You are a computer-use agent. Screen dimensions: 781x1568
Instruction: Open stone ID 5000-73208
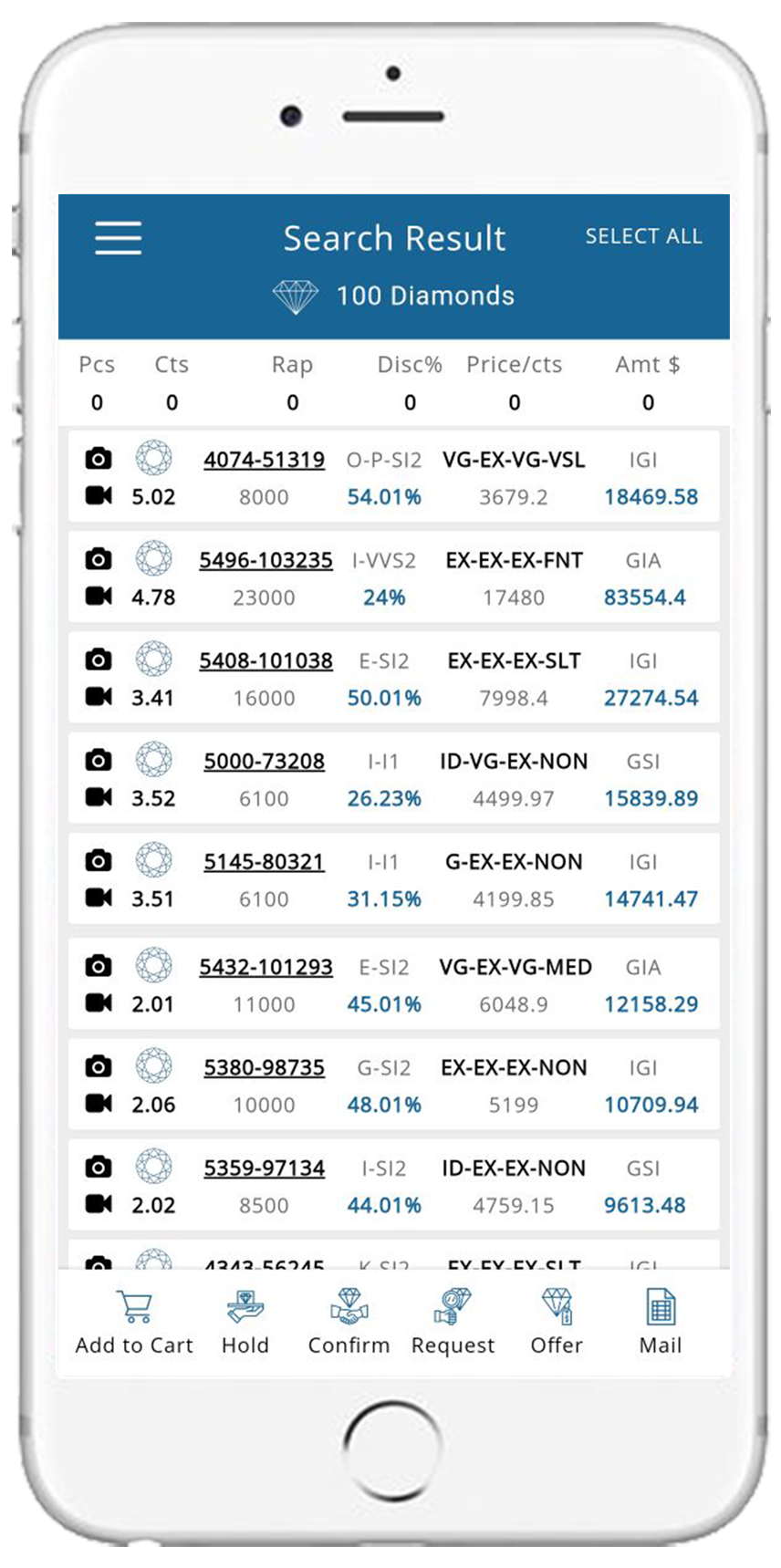[x=264, y=761]
